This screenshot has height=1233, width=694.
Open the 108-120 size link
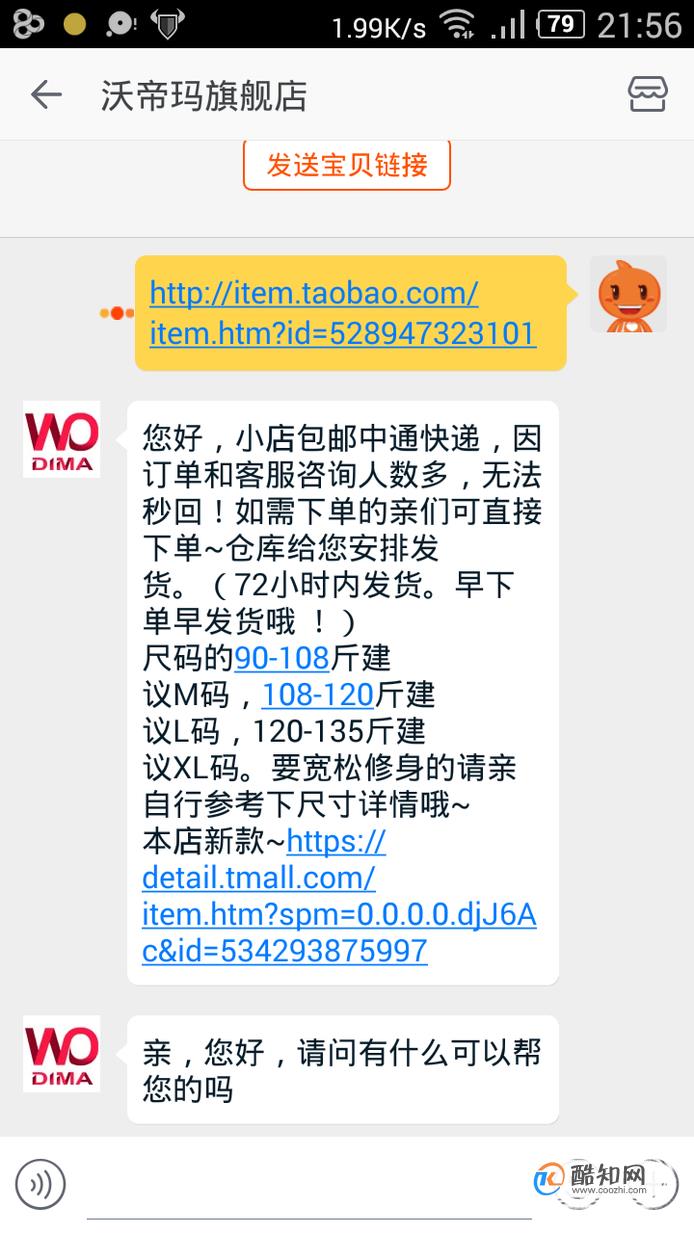pos(318,694)
